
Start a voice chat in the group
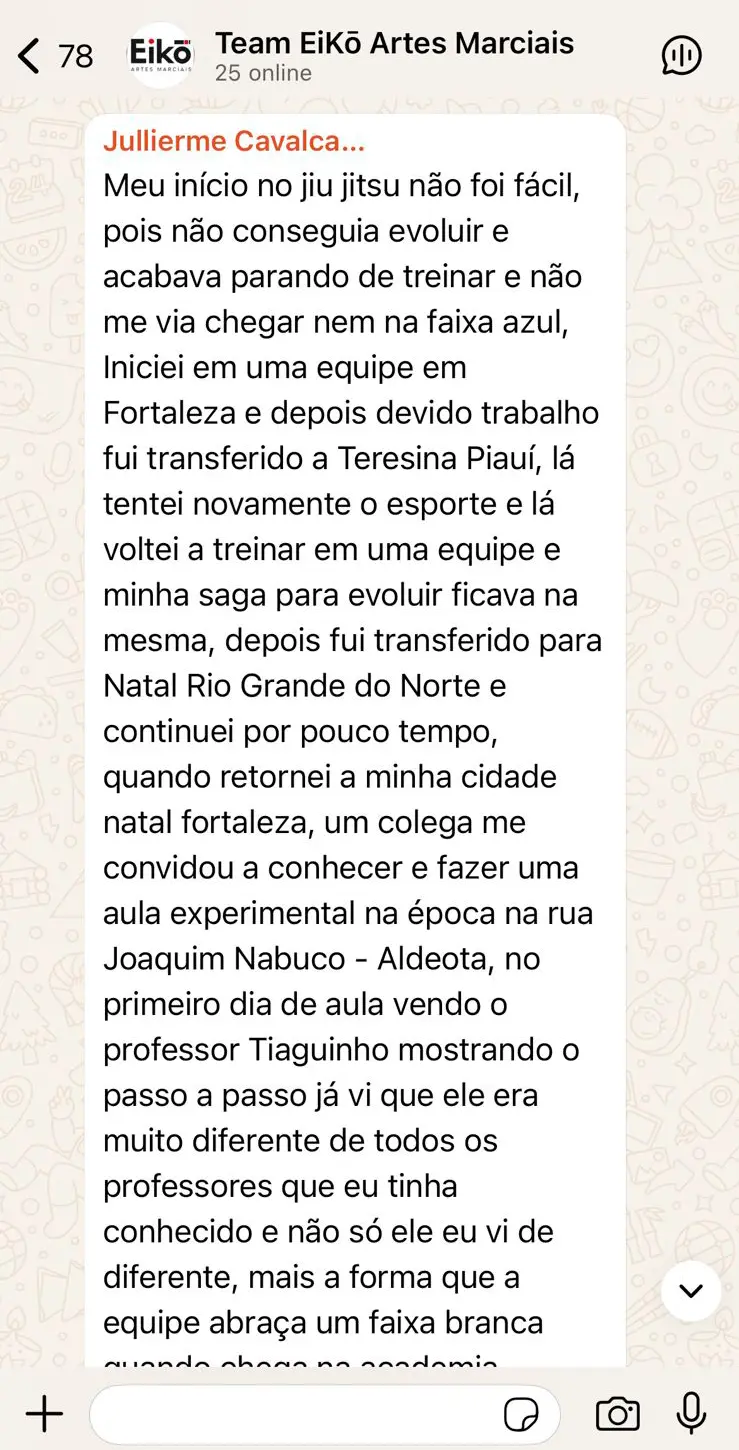[x=682, y=56]
